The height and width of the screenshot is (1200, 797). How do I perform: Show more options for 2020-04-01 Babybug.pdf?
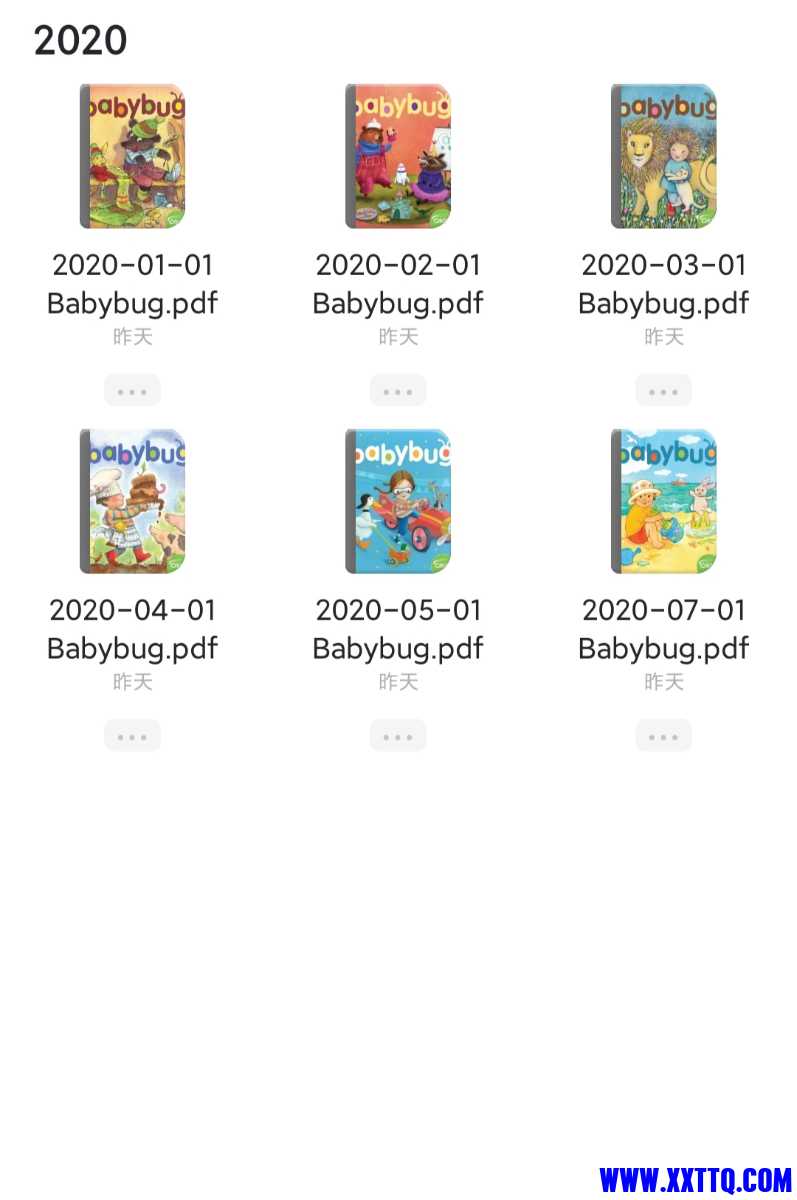pos(132,736)
